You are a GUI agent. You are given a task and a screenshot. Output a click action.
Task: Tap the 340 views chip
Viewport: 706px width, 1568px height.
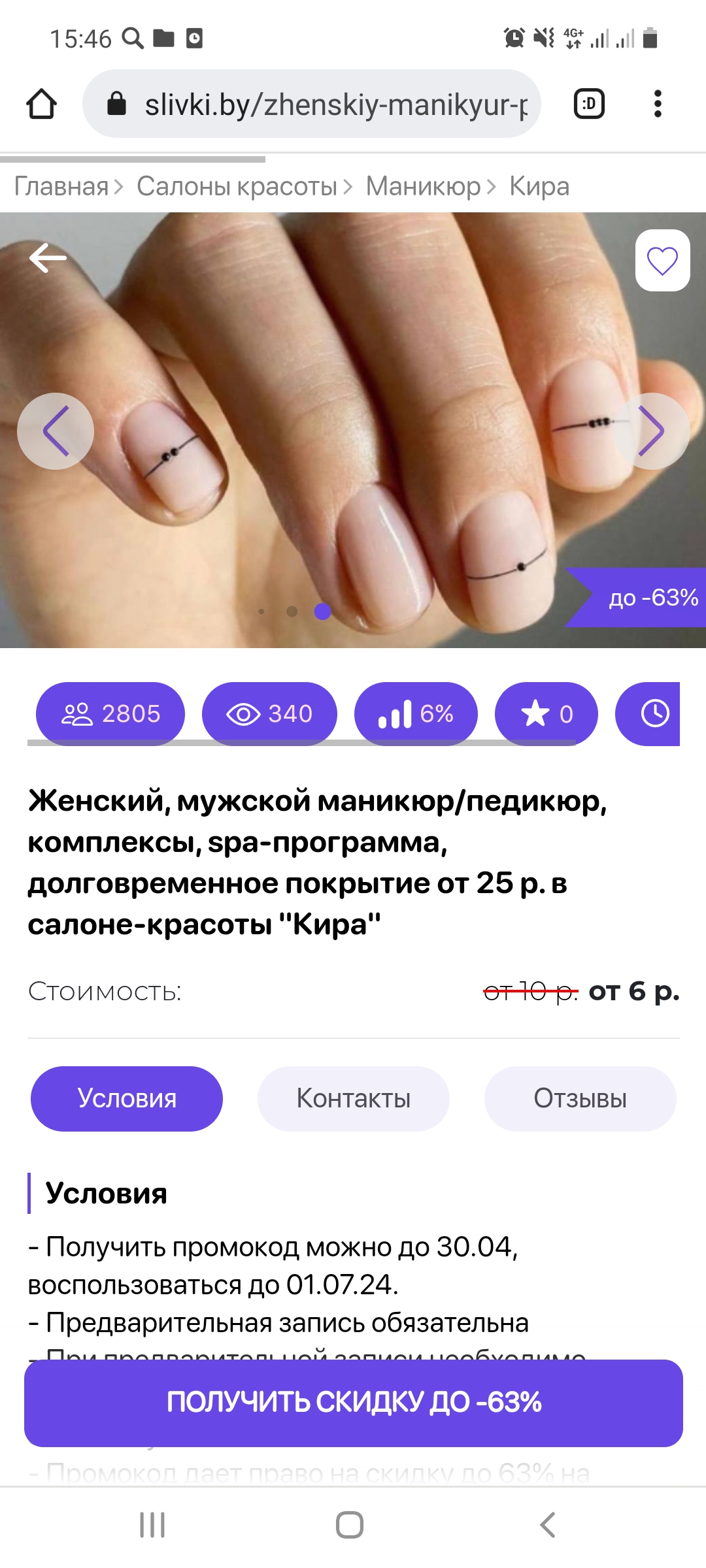269,713
